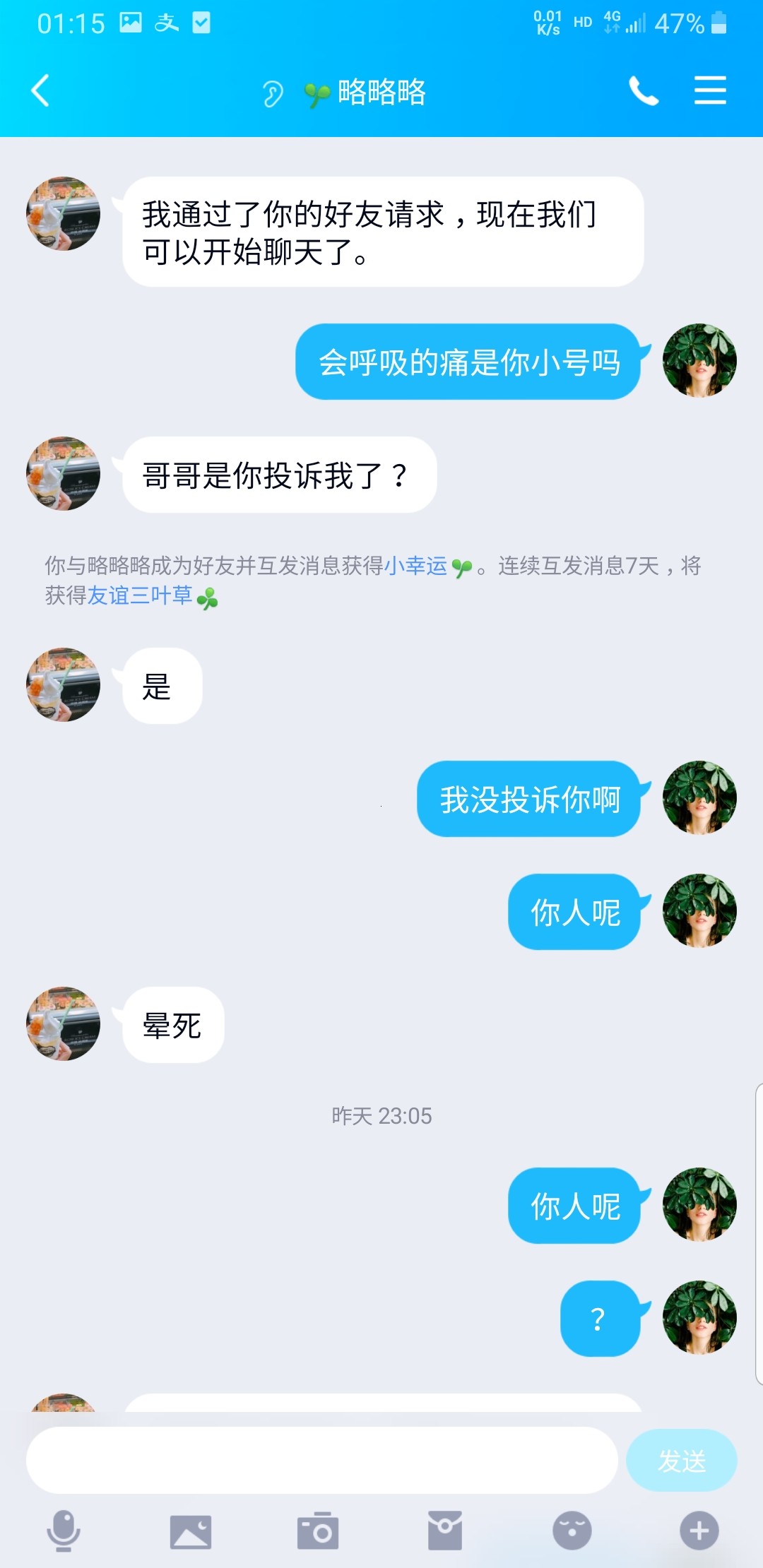Tap the back arrow to leave chat
The width and height of the screenshot is (763, 1568).
[40, 90]
